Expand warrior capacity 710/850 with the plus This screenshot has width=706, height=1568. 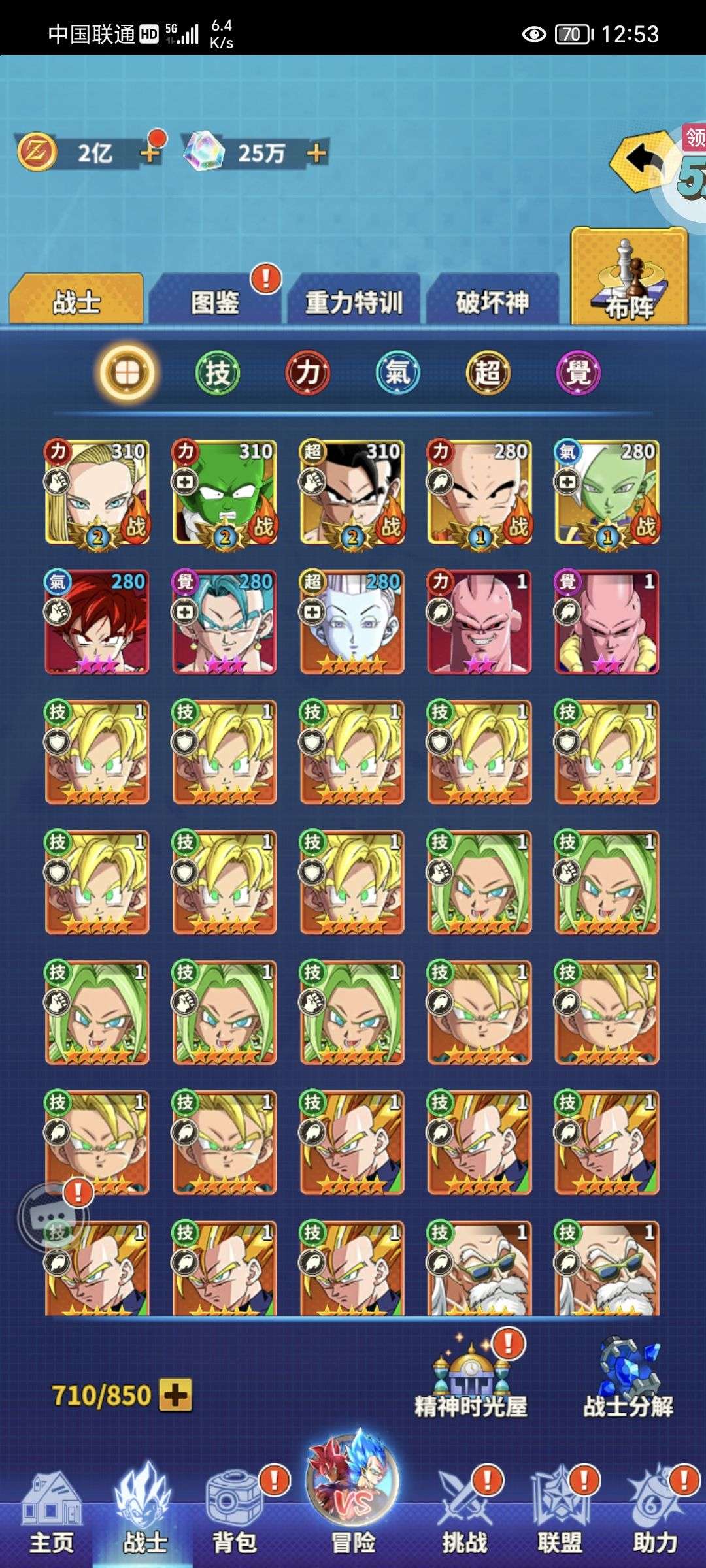coord(176,1395)
